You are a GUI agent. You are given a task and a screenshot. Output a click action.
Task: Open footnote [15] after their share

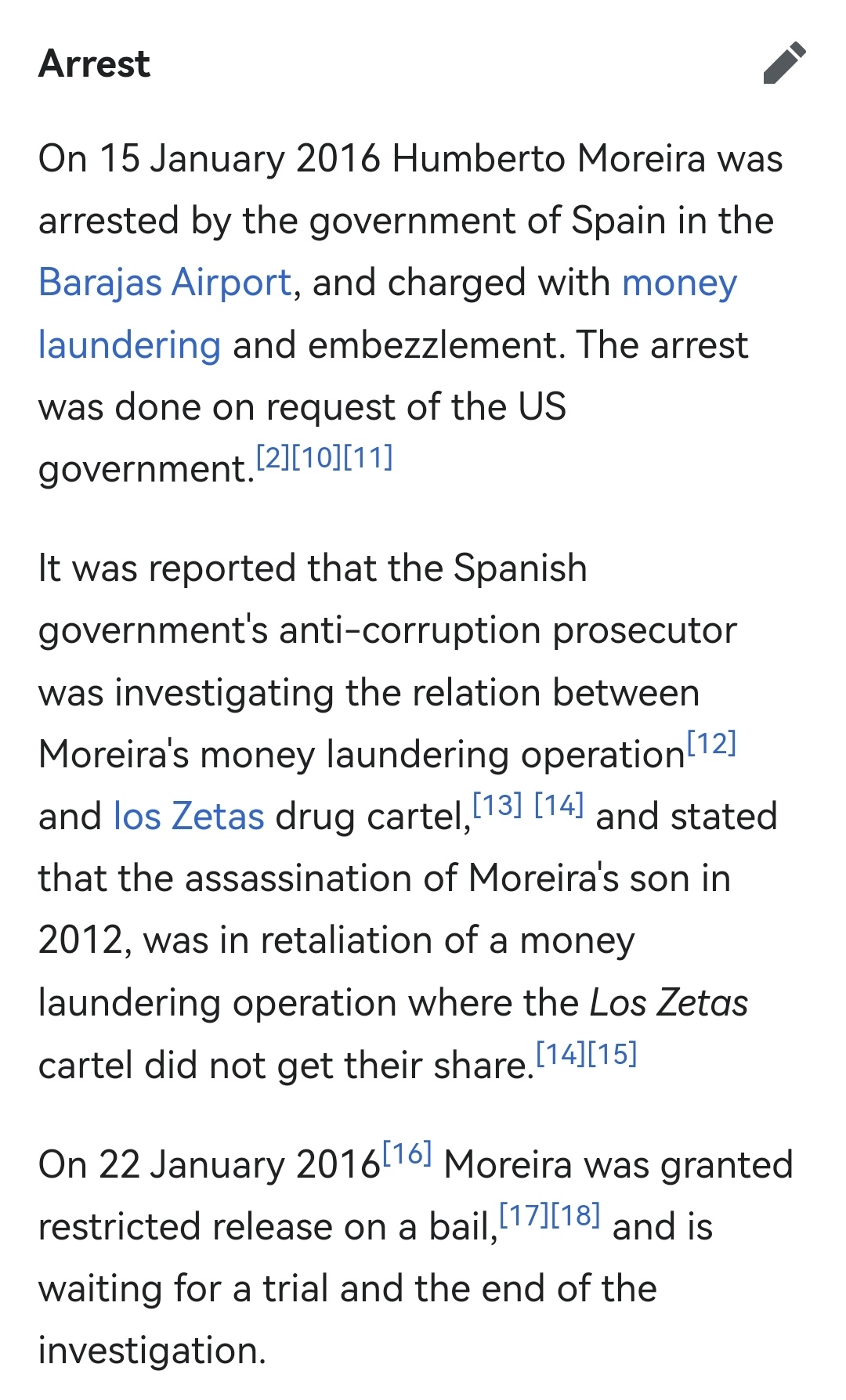[612, 1054]
